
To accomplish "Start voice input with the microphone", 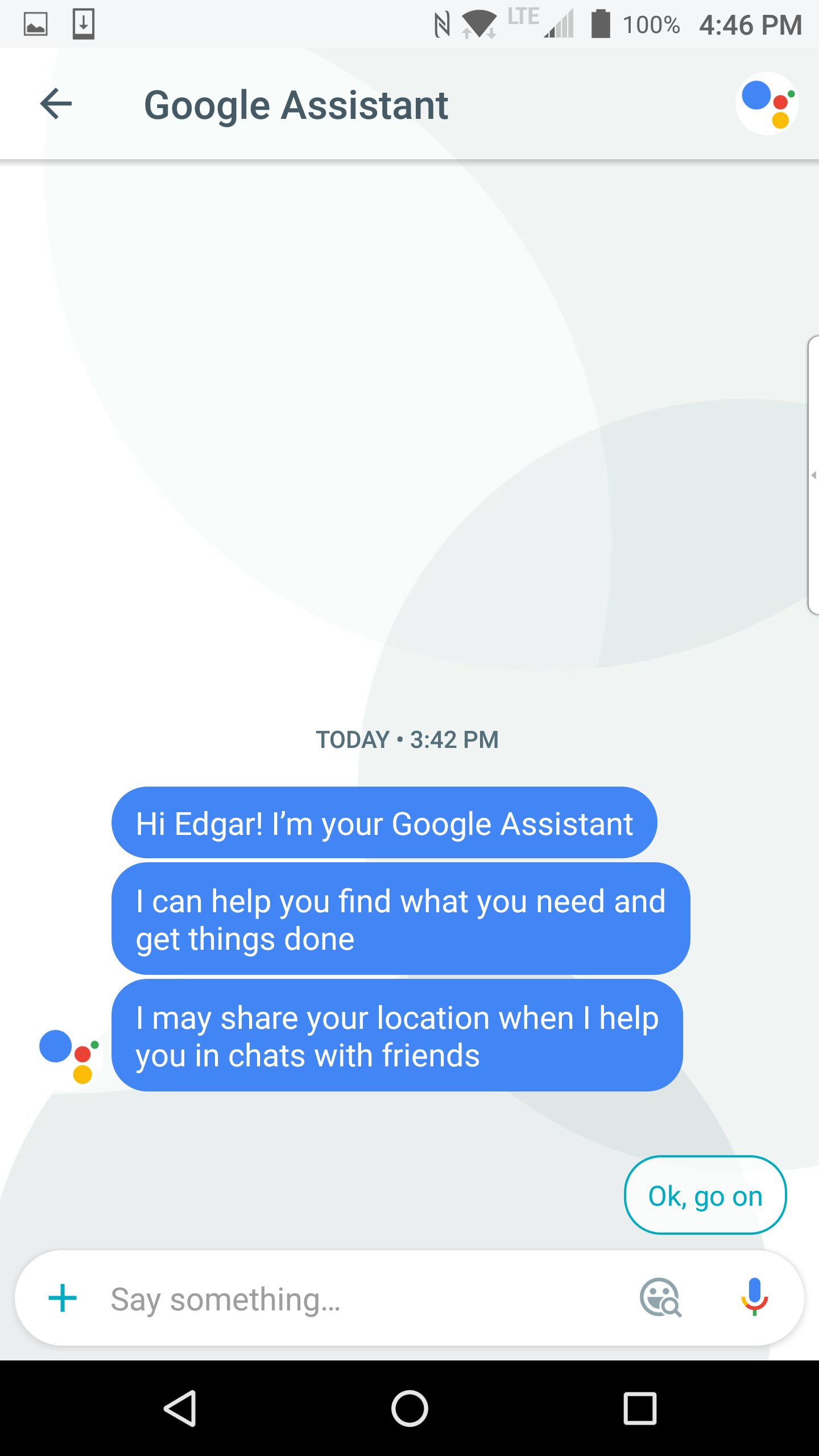I will tap(754, 1297).
